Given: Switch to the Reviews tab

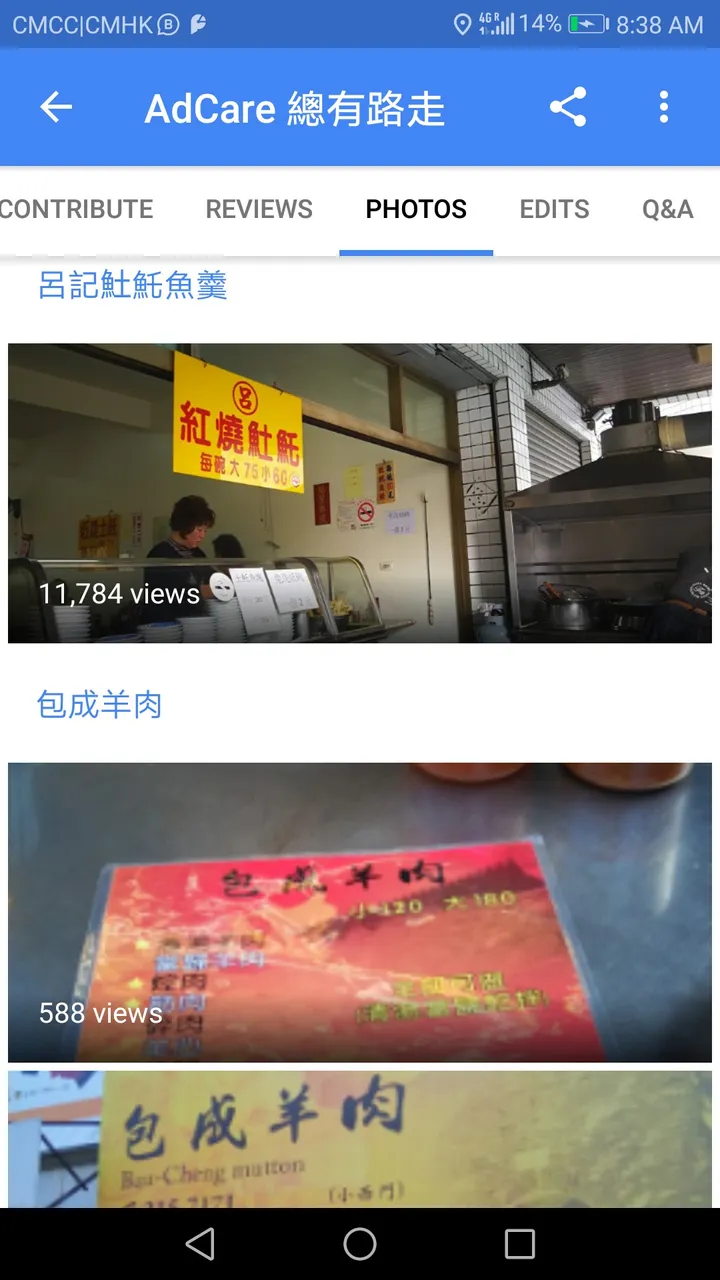Looking at the screenshot, I should pos(259,209).
